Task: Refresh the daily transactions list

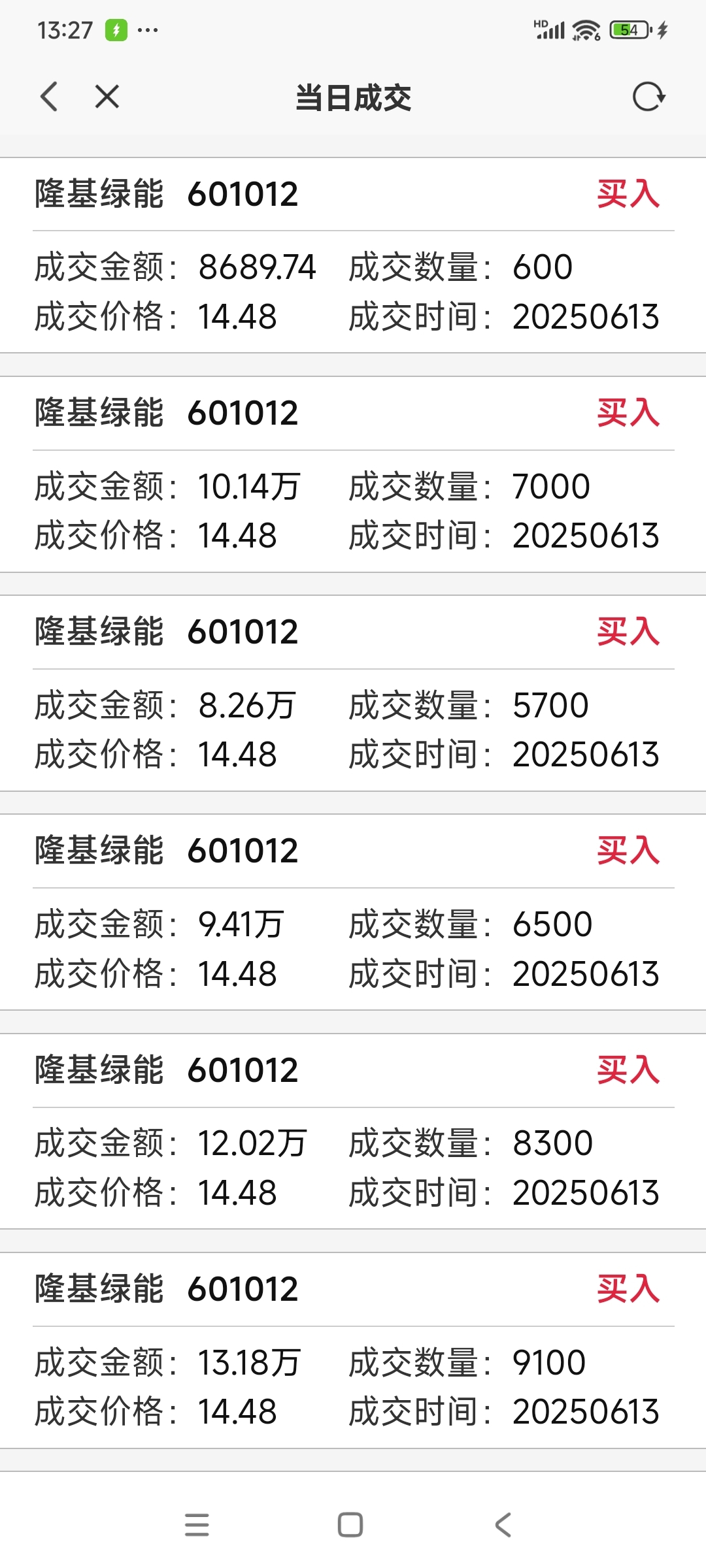Action: (x=648, y=97)
